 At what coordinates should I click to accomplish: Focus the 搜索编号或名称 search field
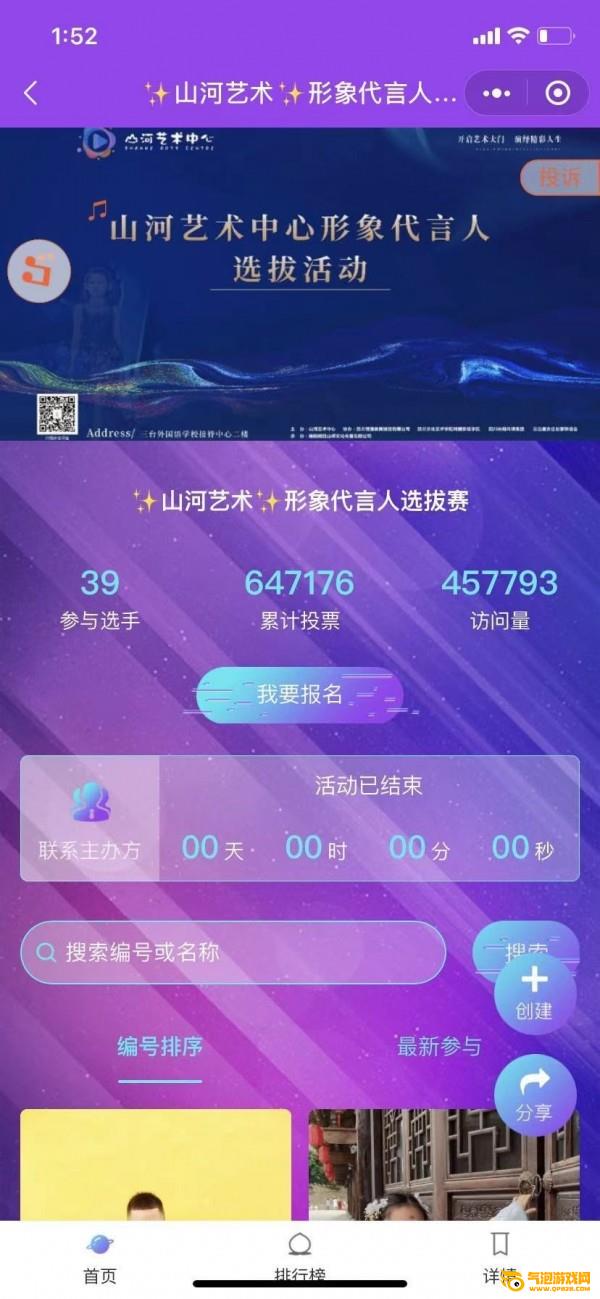coord(233,952)
